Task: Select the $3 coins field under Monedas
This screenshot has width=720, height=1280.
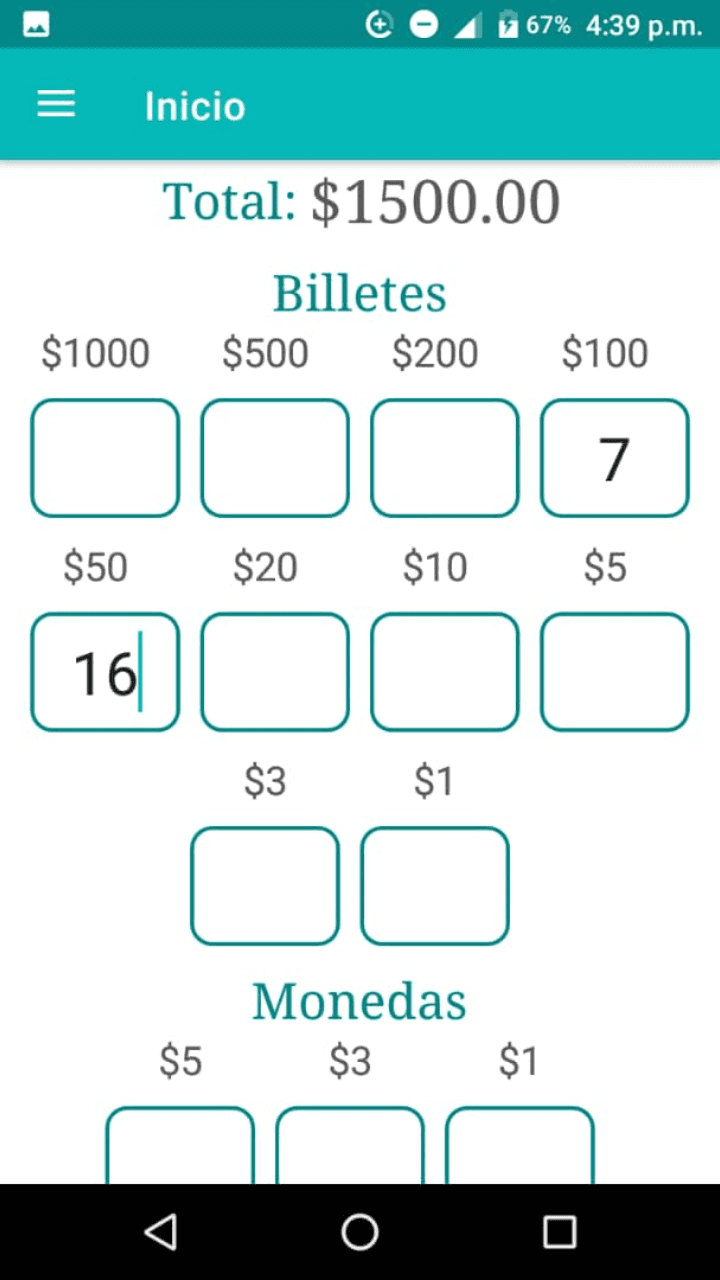Action: tap(350, 1145)
